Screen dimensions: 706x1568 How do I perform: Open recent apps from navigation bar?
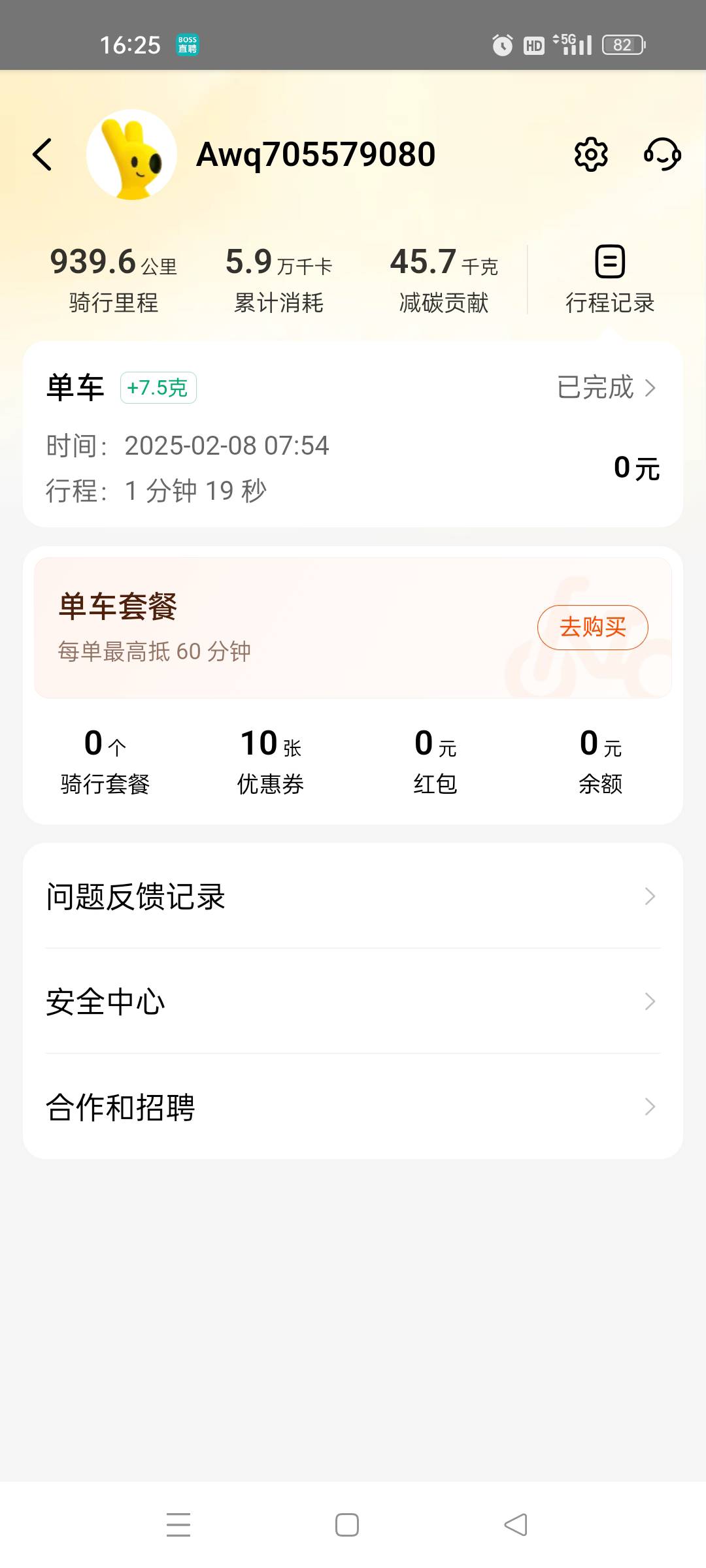(178, 1525)
